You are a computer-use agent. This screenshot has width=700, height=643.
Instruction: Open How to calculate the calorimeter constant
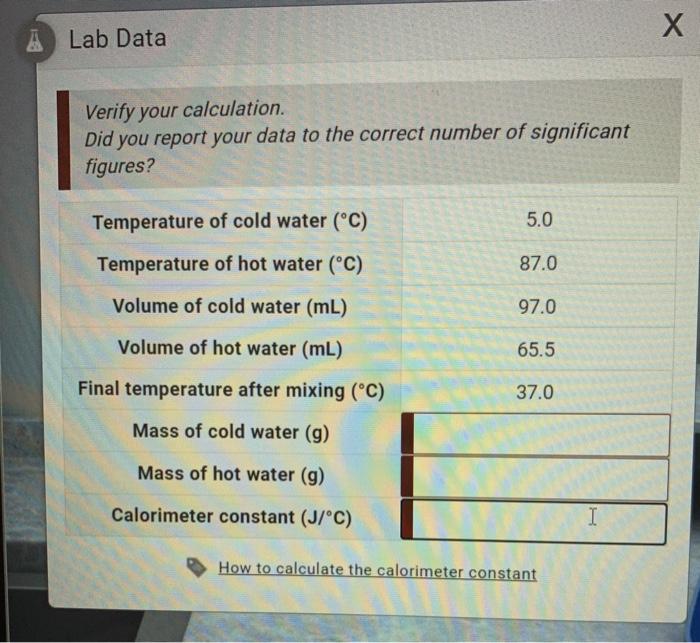(x=376, y=571)
